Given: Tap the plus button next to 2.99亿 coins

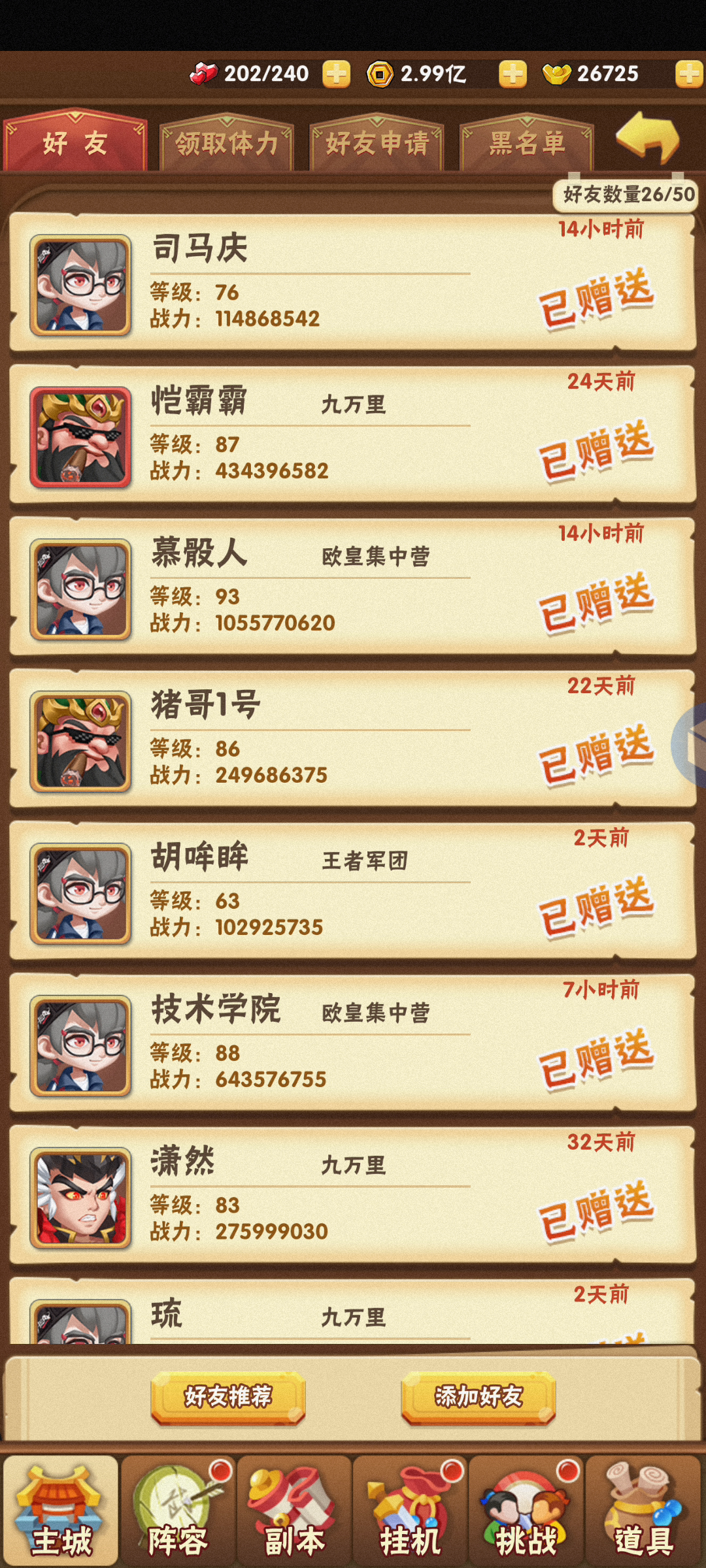Looking at the screenshot, I should [513, 74].
